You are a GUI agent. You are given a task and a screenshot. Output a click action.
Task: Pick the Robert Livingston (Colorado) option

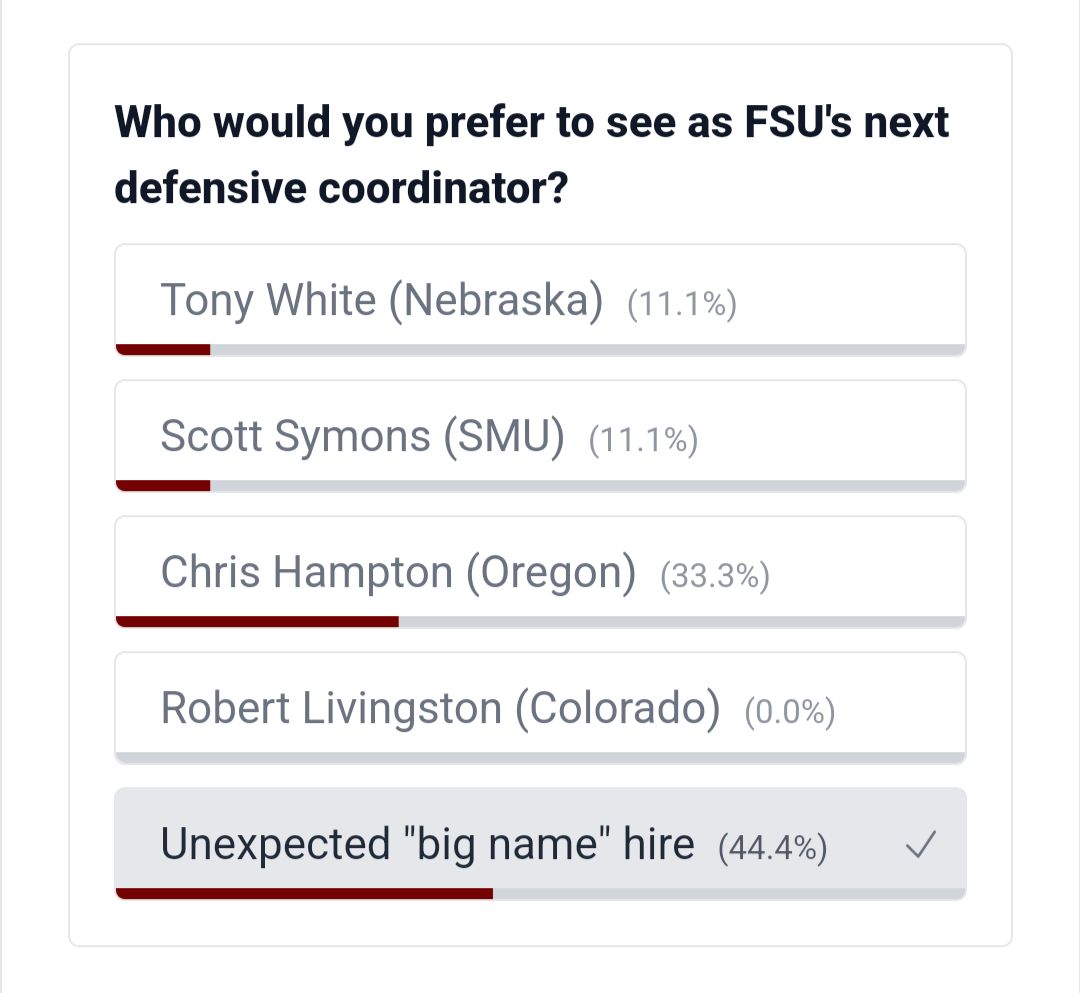click(540, 707)
